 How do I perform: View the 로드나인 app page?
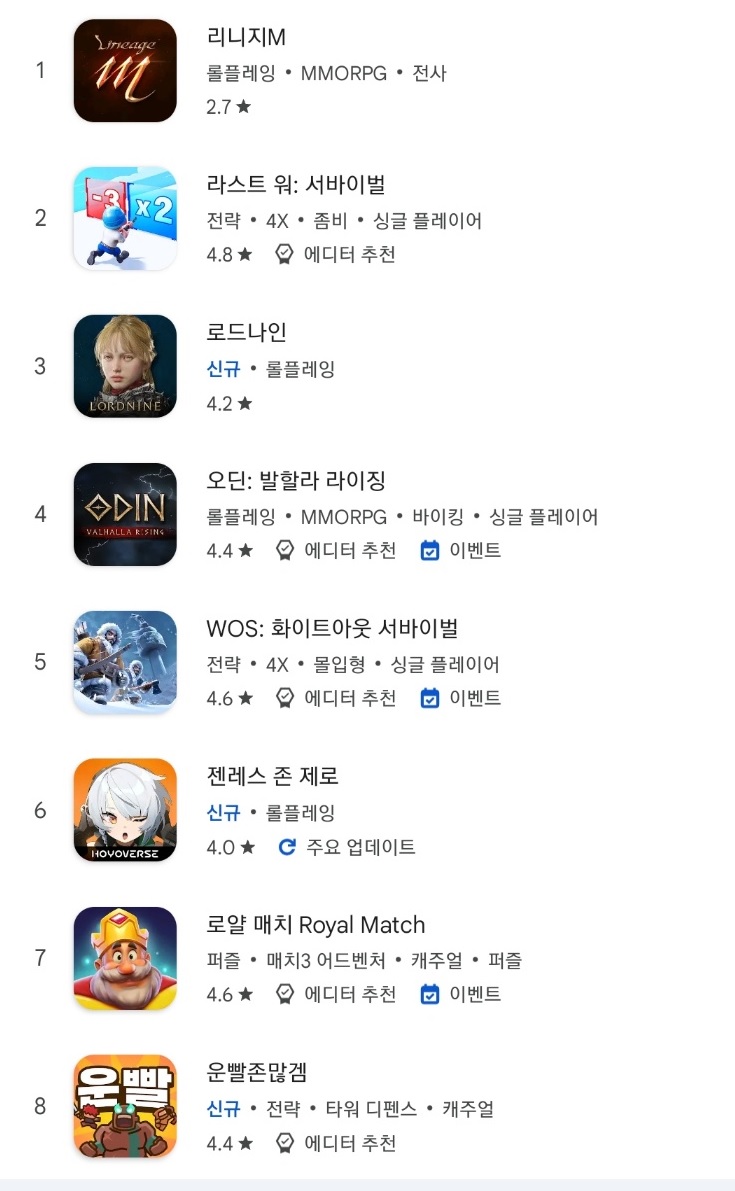[247, 333]
